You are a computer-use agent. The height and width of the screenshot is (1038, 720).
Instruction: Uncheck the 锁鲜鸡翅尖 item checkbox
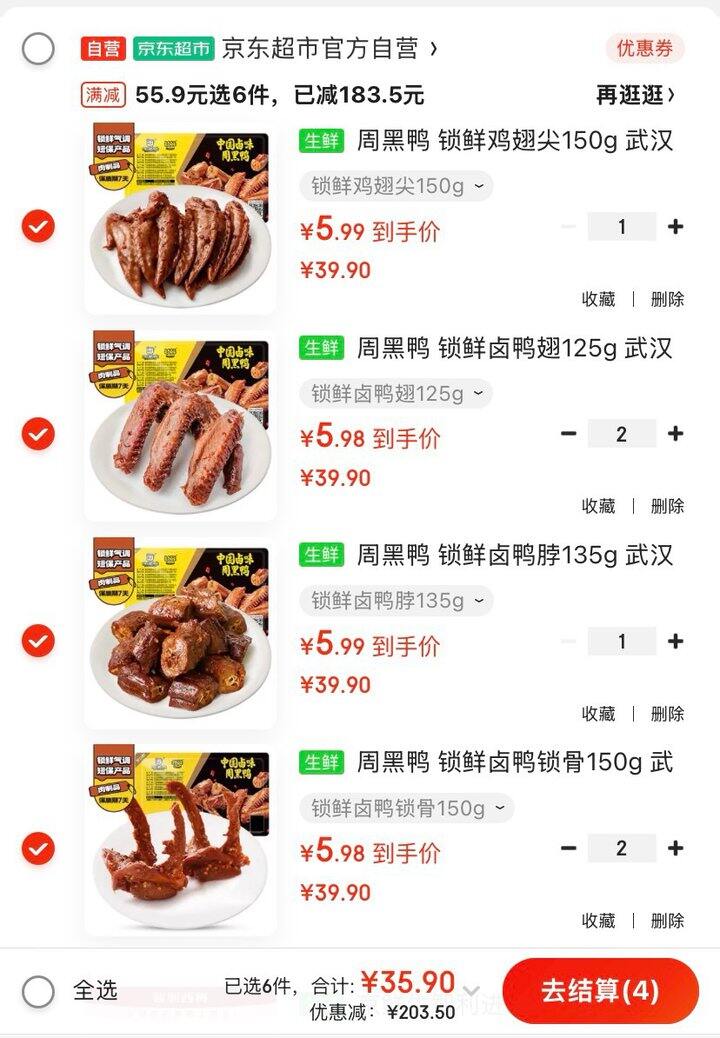click(37, 226)
